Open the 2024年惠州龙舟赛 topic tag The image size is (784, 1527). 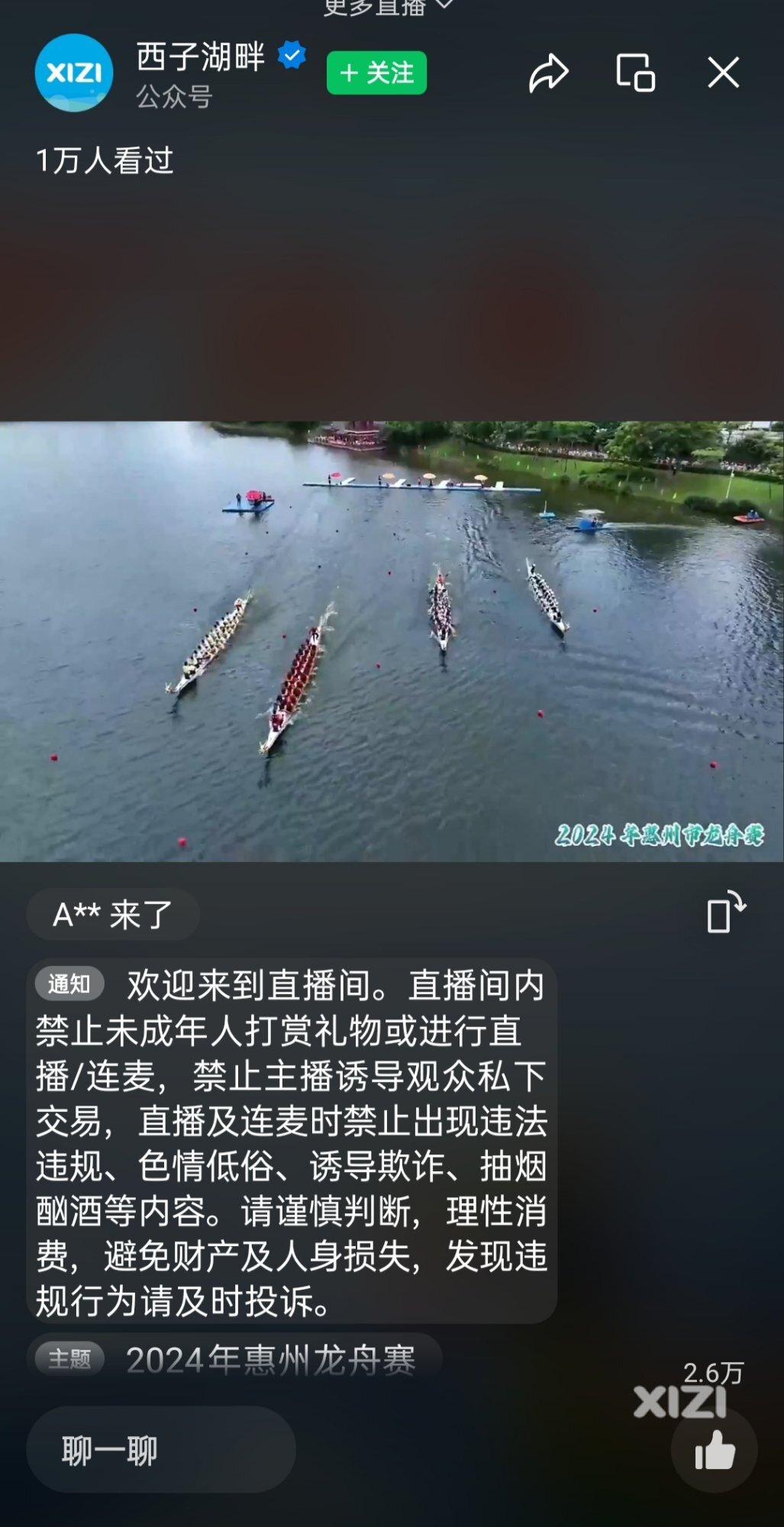pos(234,1360)
